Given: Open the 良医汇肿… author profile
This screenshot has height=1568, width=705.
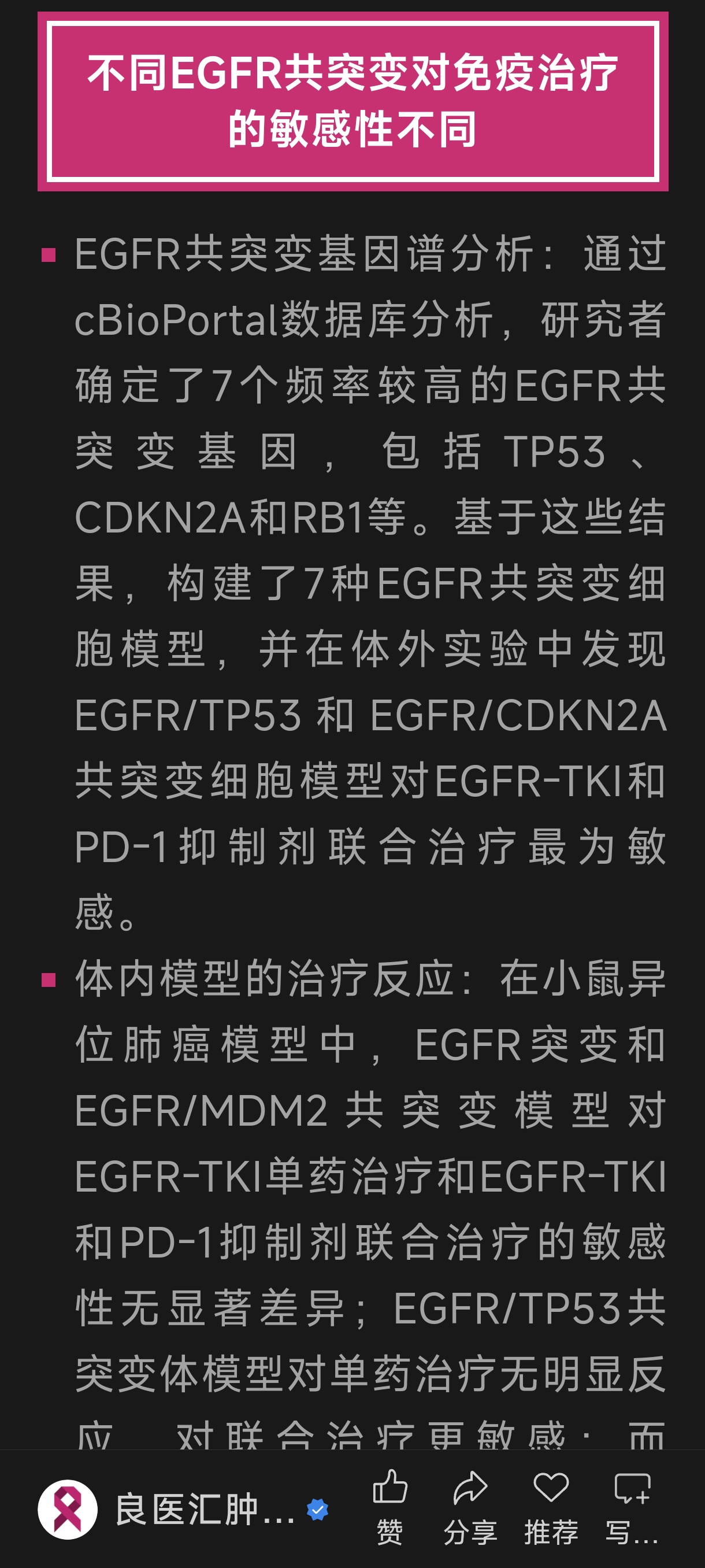Looking at the screenshot, I should pos(183,1510).
